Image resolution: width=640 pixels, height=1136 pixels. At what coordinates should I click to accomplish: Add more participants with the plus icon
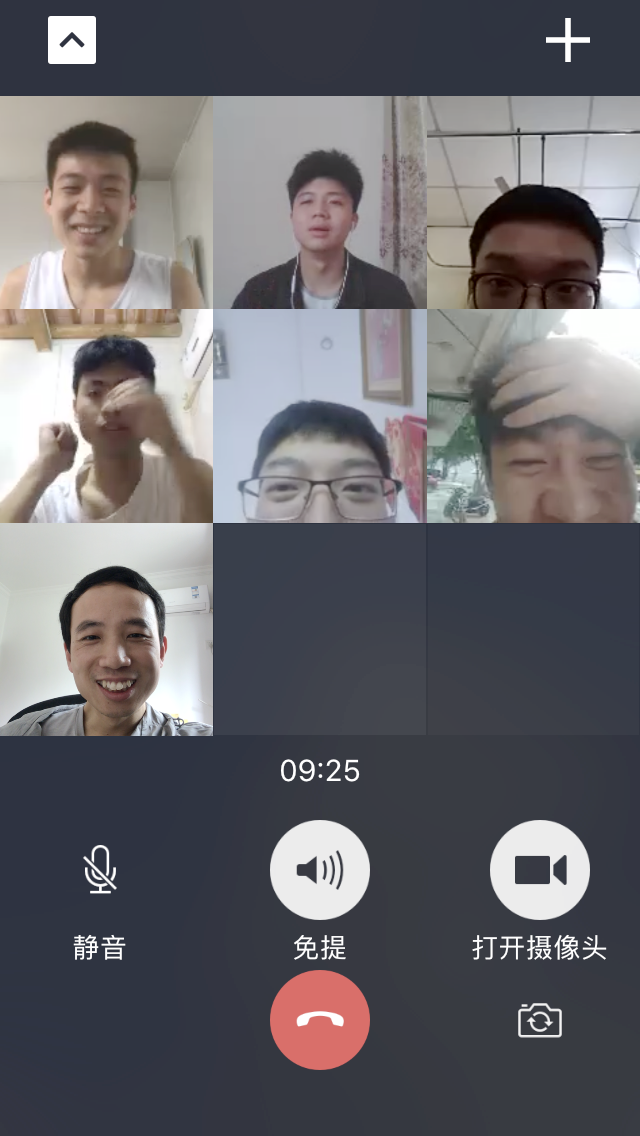tap(567, 41)
